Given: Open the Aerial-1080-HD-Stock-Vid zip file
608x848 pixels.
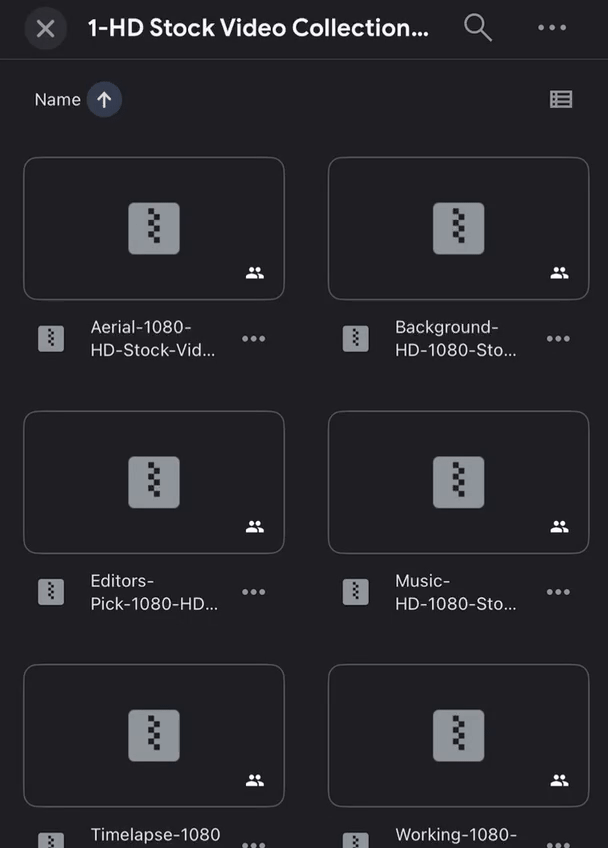Looking at the screenshot, I should point(154,229).
